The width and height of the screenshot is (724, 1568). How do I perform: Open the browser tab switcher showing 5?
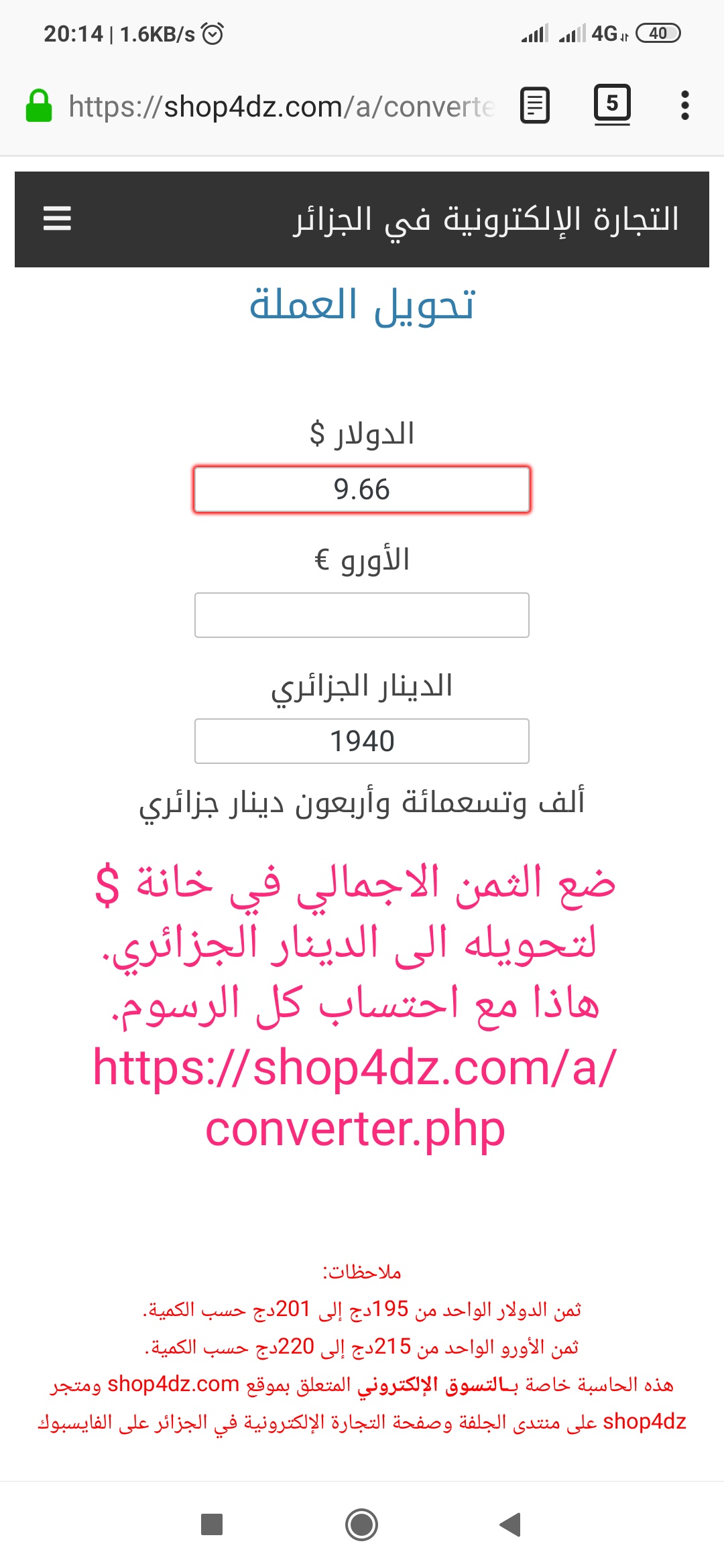tap(612, 105)
